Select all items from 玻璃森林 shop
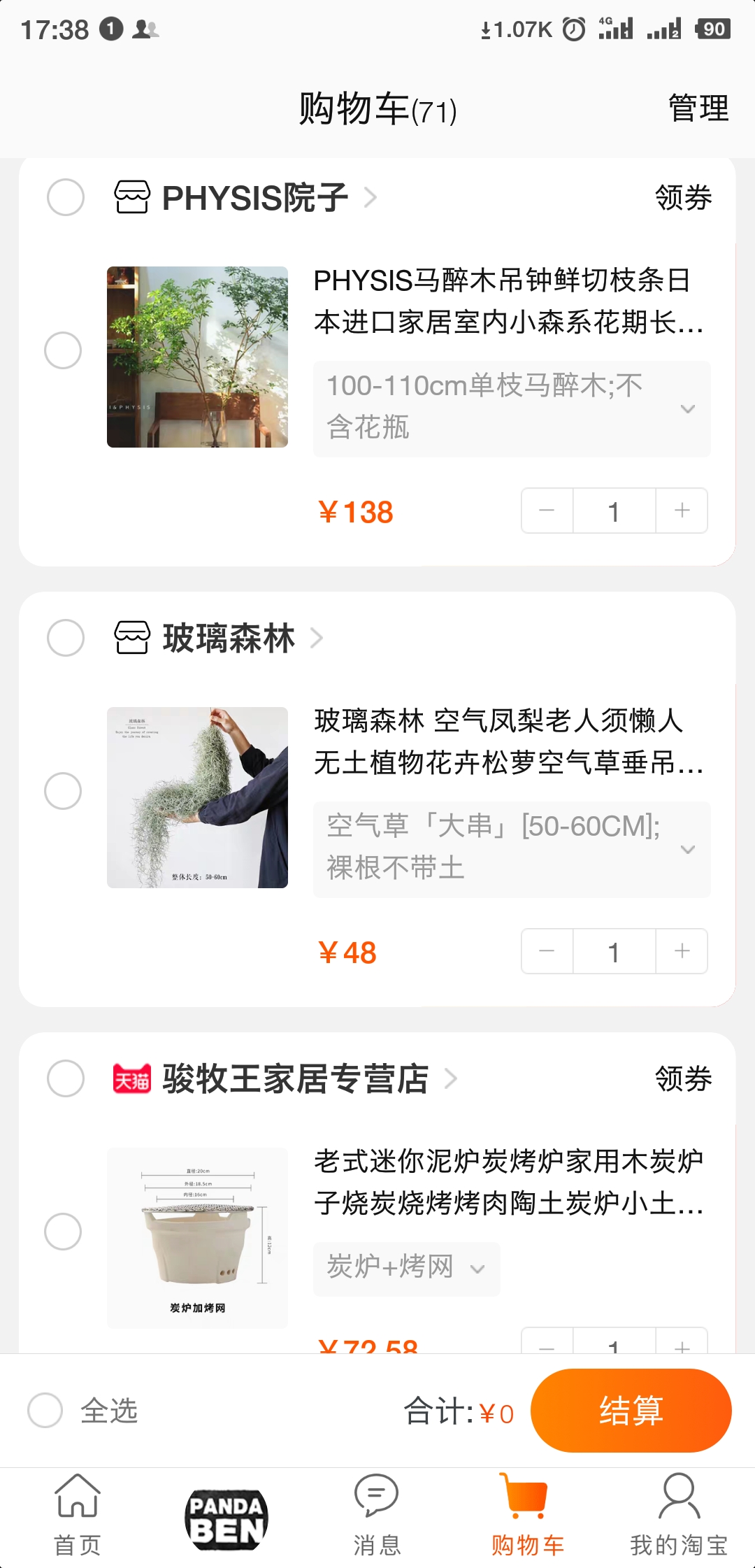Image resolution: width=755 pixels, height=1568 pixels. (x=66, y=638)
